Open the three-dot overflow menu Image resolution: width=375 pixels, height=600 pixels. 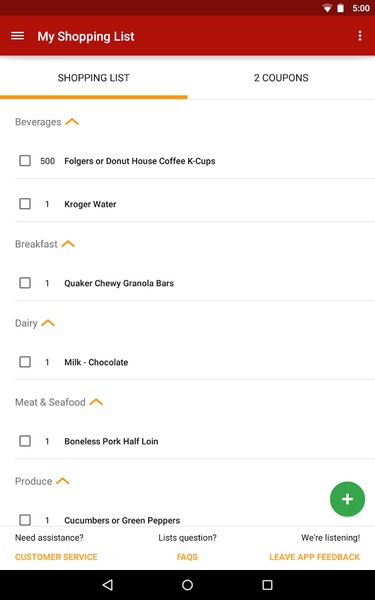tap(360, 36)
